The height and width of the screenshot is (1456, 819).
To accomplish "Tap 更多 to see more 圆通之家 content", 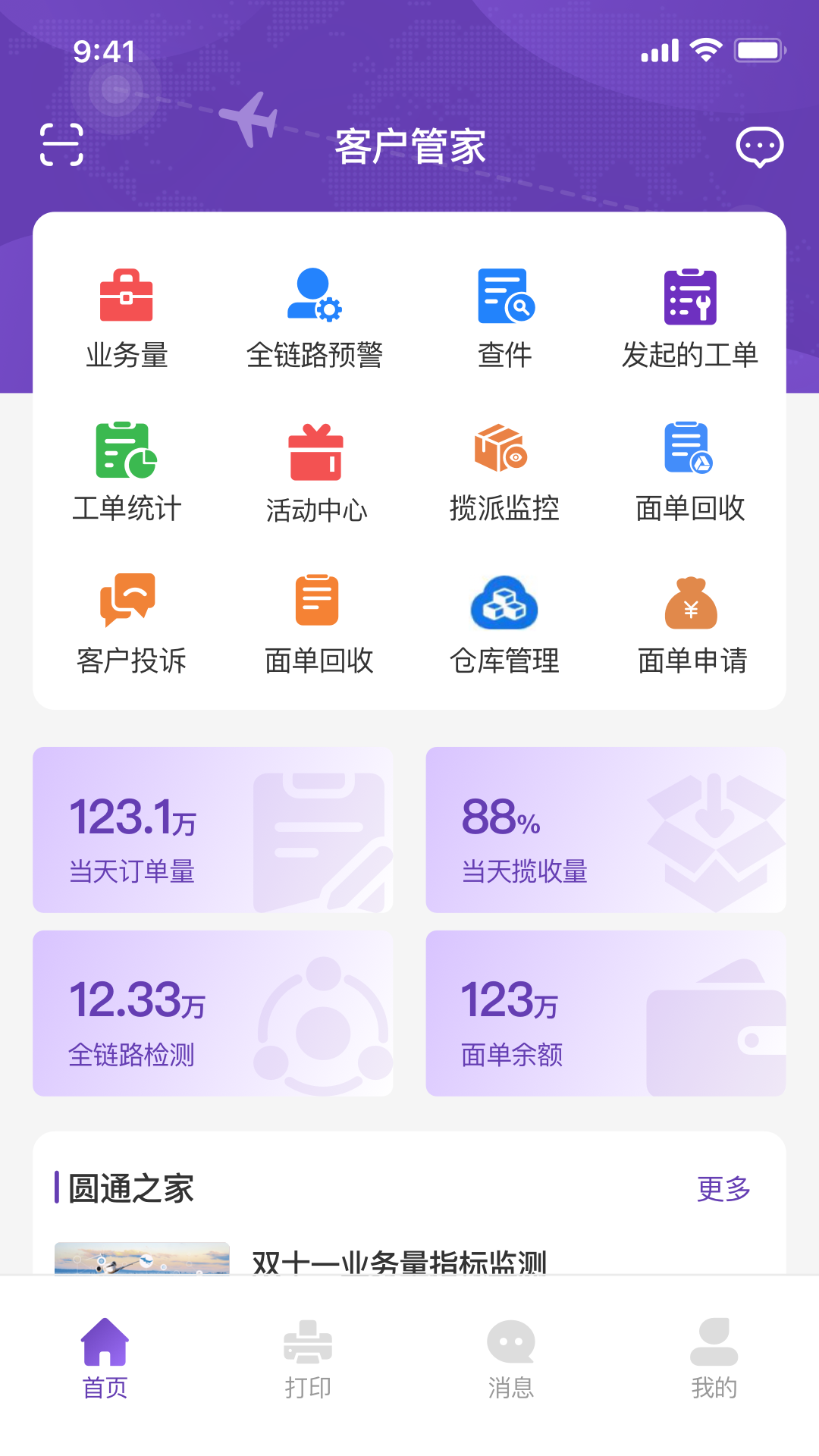I will click(x=723, y=1189).
